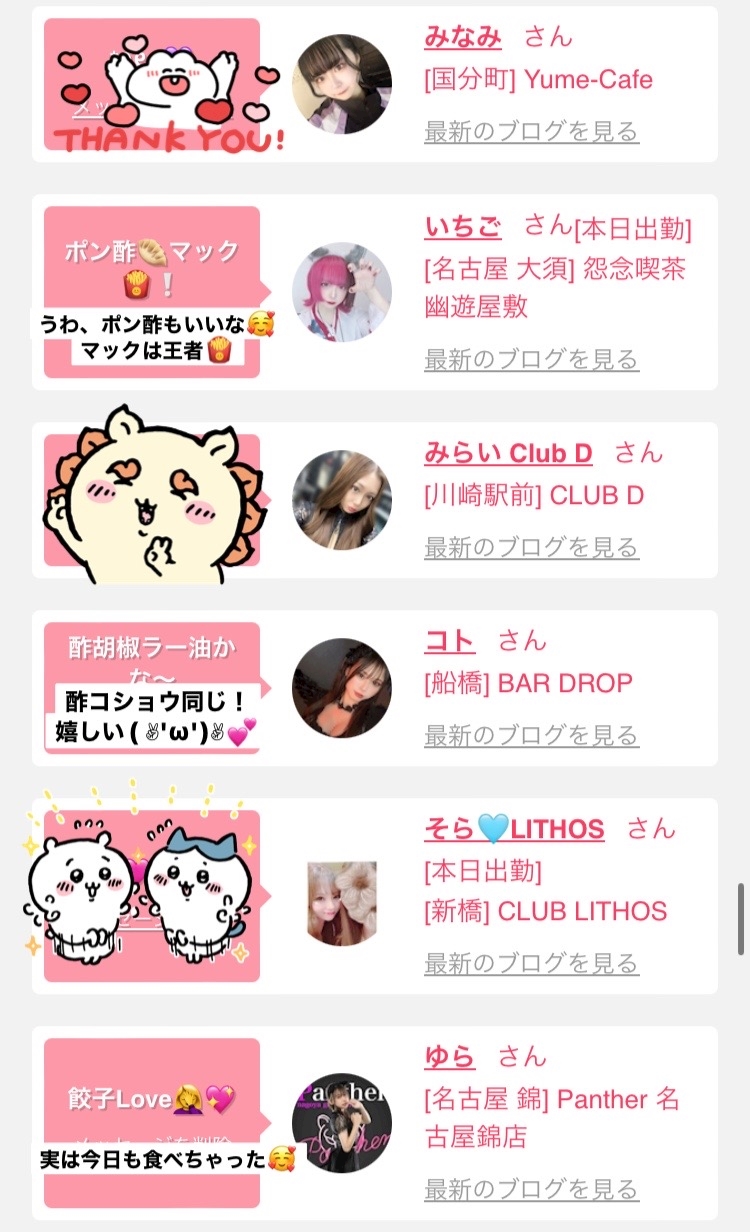Viewport: 750px width, 1232px height.
Task: Open the そら LITHOS profile link
Action: click(x=514, y=829)
